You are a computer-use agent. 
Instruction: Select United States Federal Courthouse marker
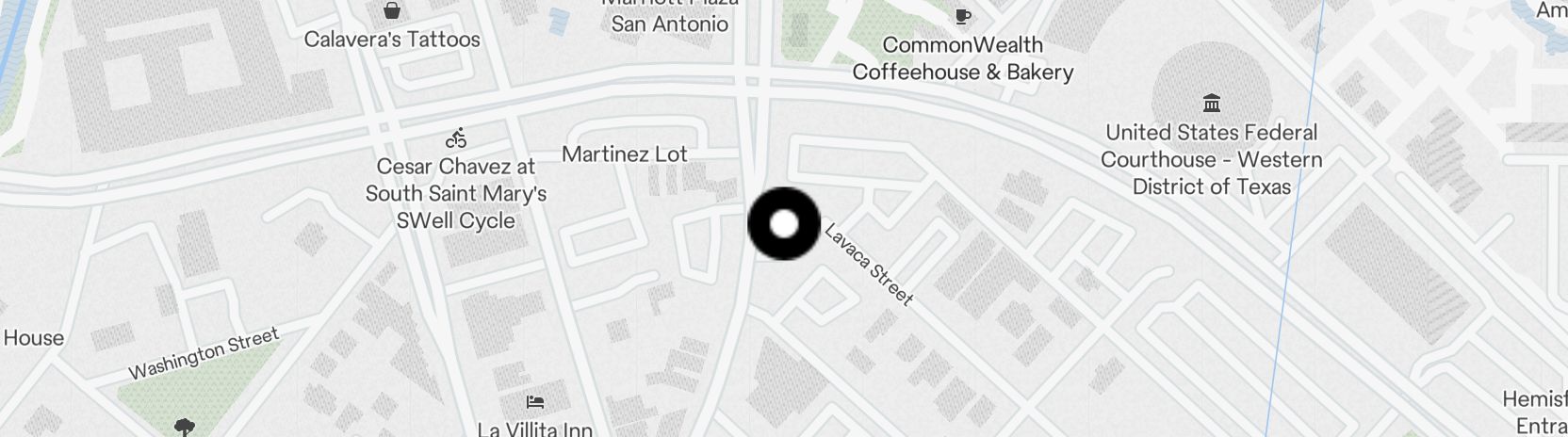click(x=1212, y=103)
